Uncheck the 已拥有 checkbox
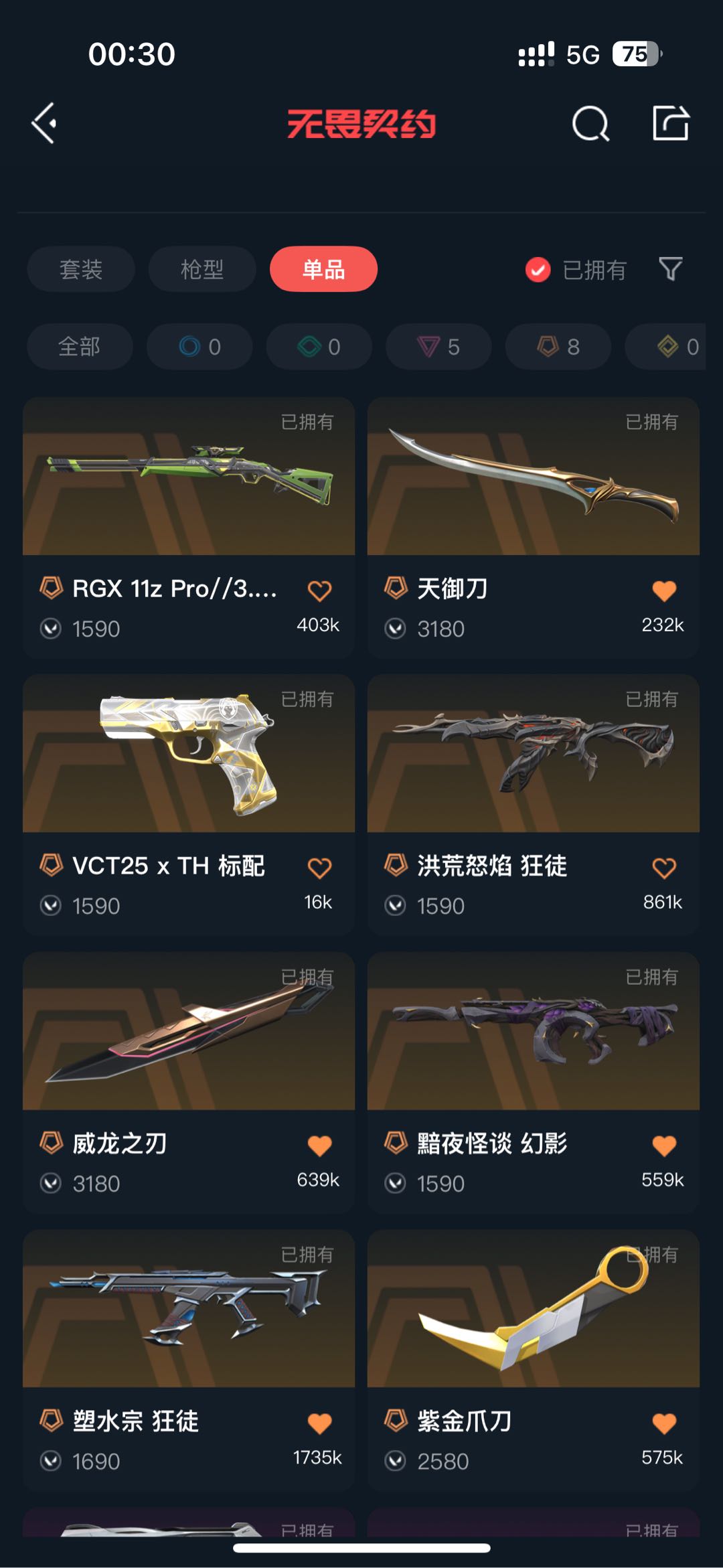 (538, 270)
